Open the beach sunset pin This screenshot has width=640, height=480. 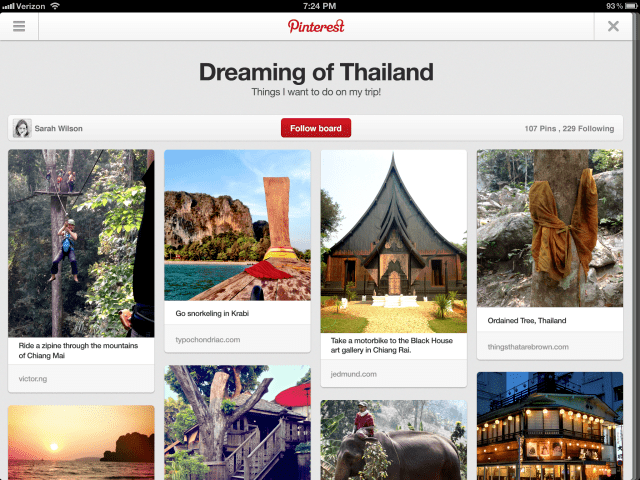tap(81, 443)
